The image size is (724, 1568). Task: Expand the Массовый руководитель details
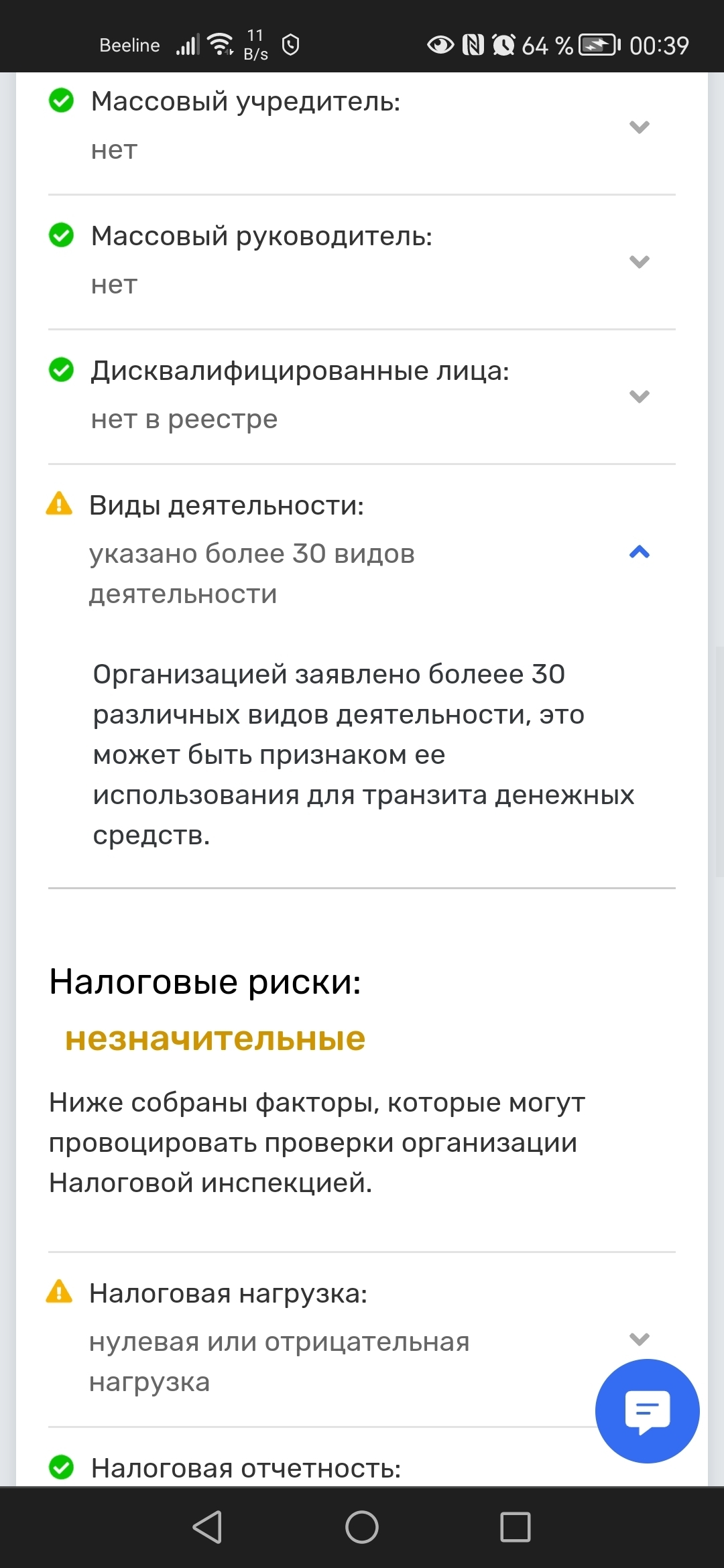click(640, 262)
